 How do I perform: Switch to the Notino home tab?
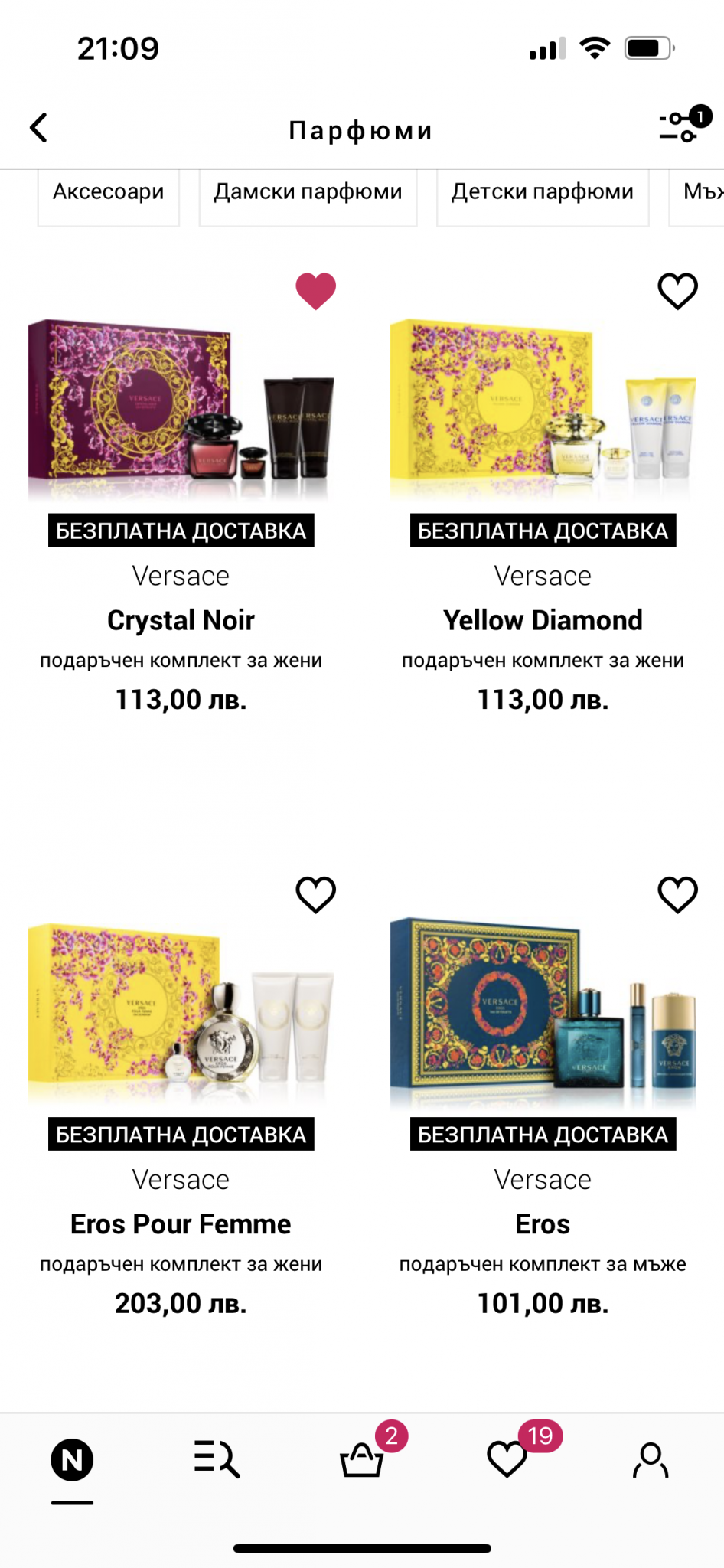[72, 1459]
